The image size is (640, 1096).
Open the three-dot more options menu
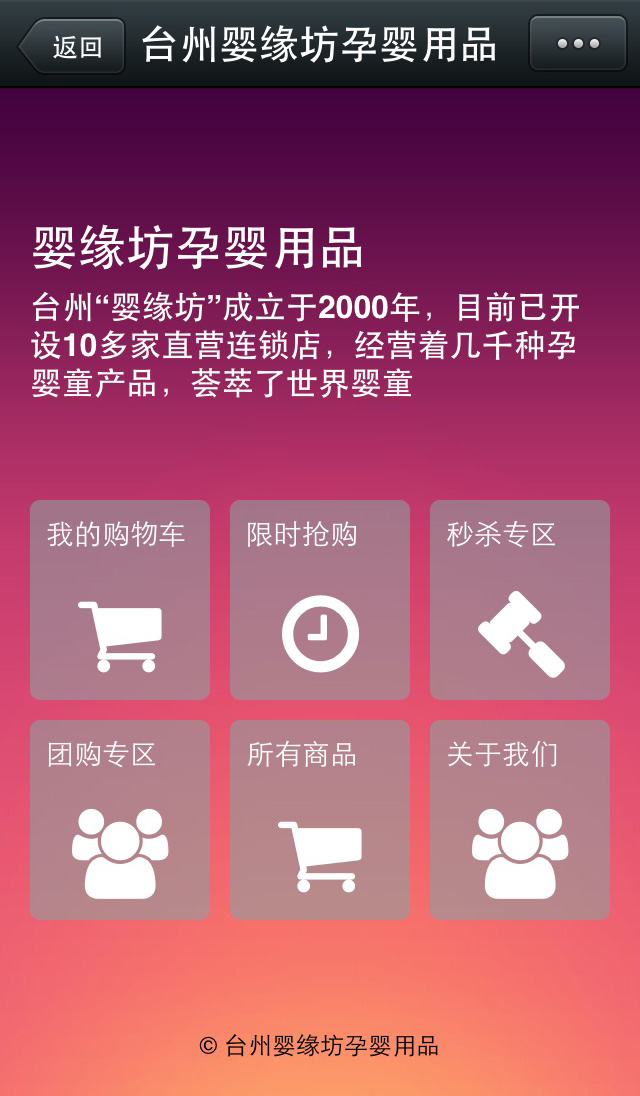[578, 44]
